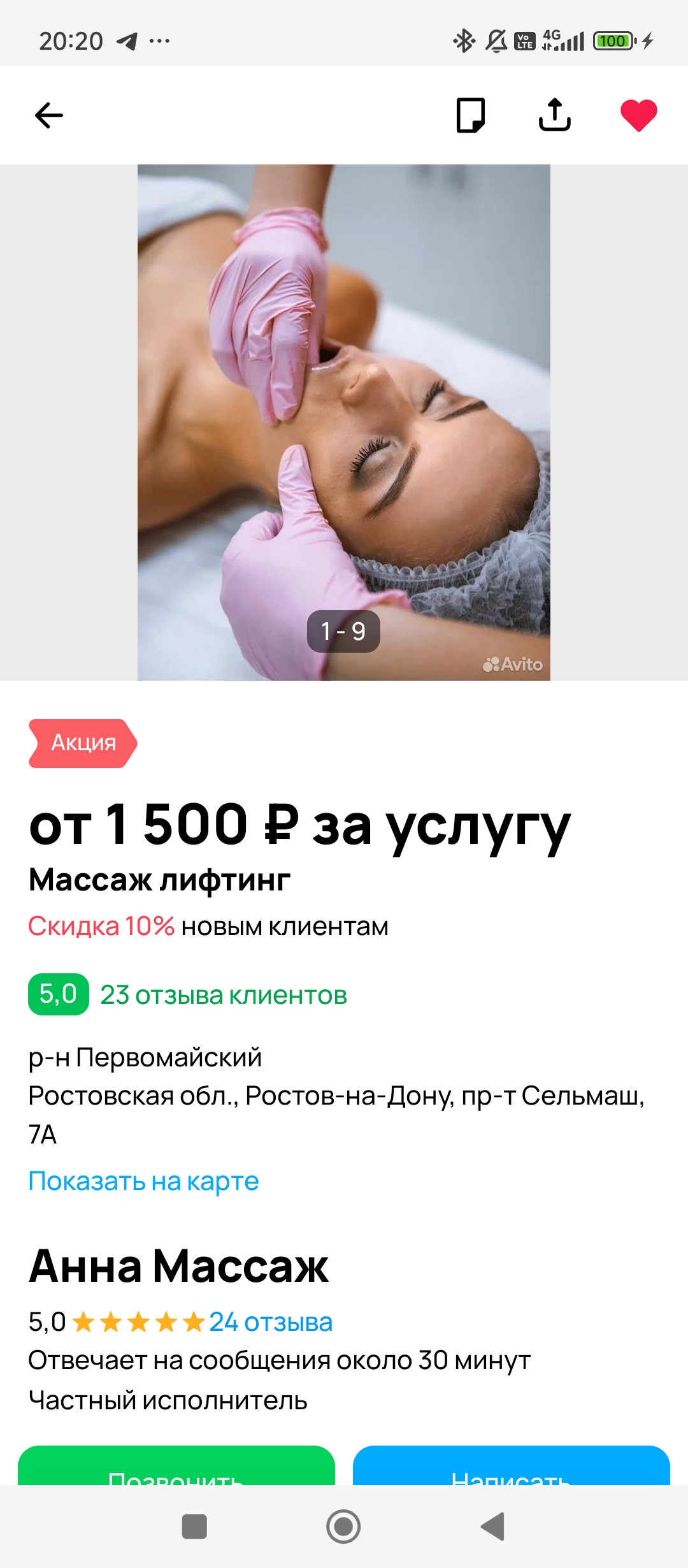The width and height of the screenshot is (688, 1568).
Task: Go to the system home screen
Action: click(x=343, y=1527)
